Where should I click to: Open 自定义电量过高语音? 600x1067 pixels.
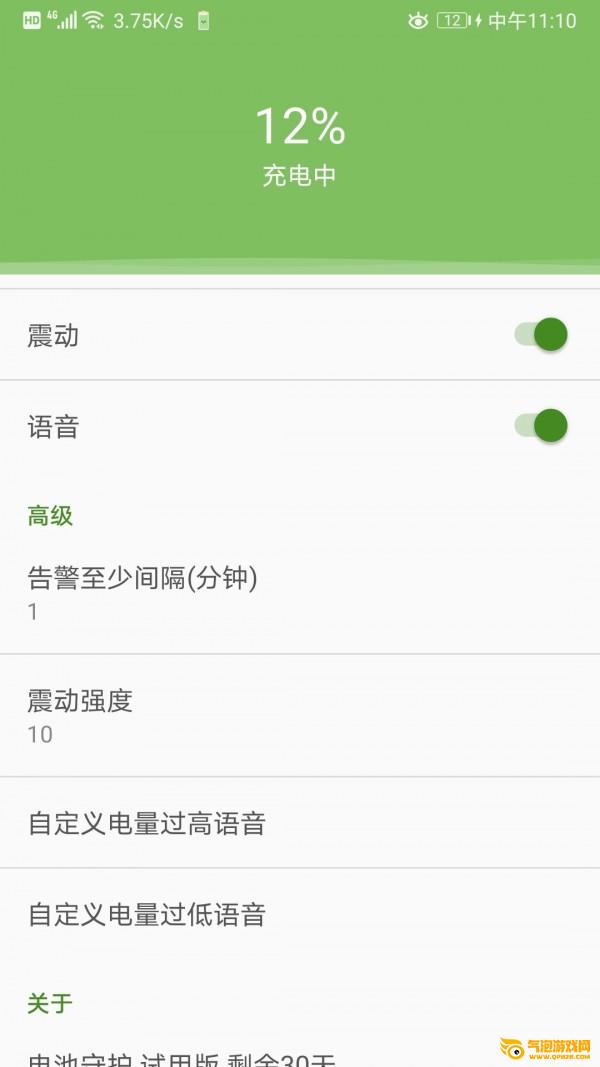click(x=300, y=823)
